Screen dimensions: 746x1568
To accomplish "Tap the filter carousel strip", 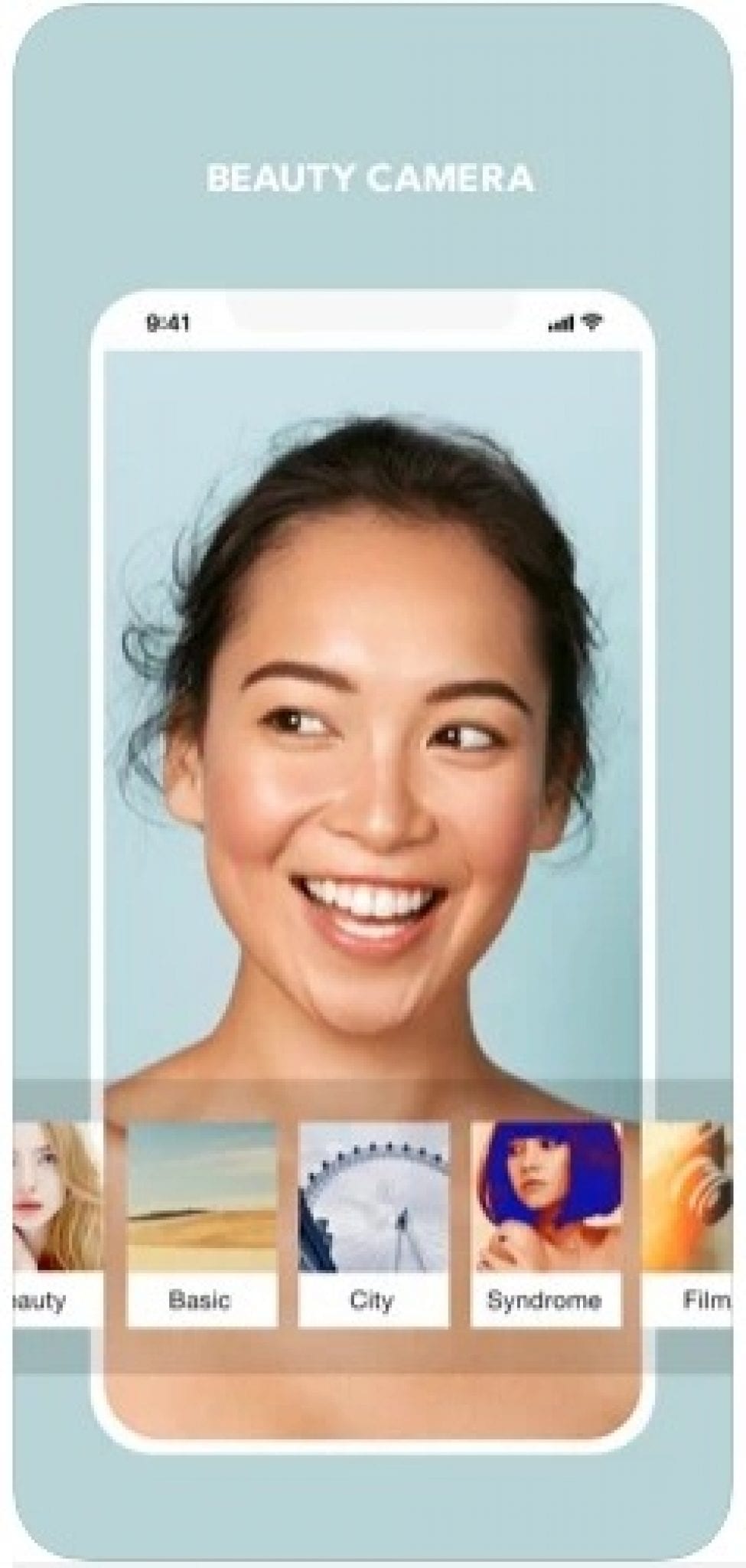I will 373,1210.
